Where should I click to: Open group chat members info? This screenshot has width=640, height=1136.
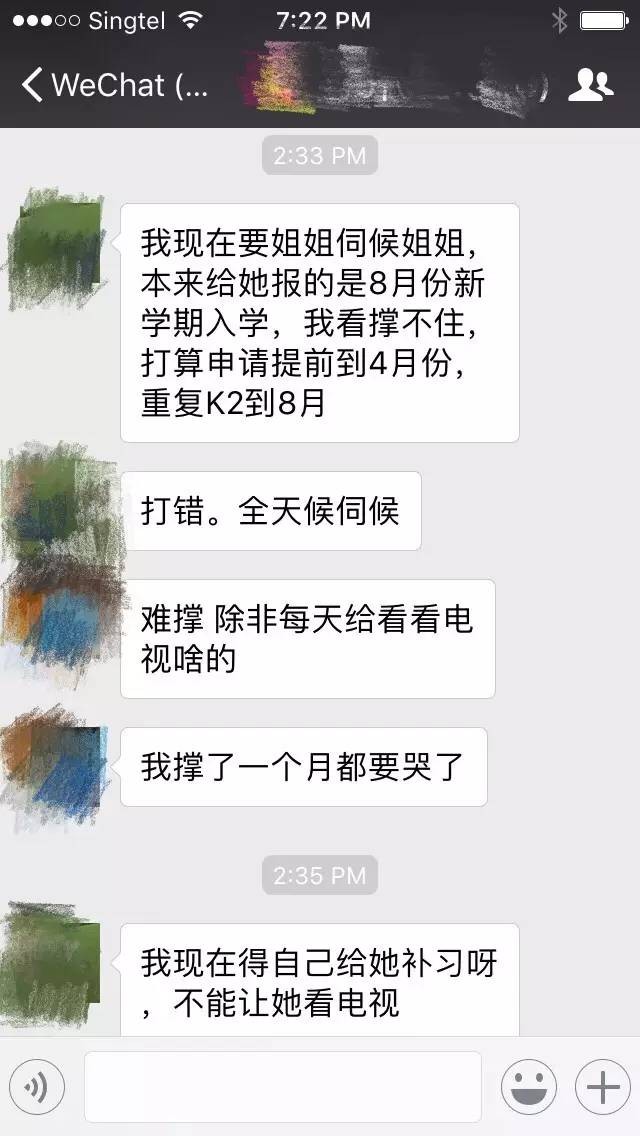[x=590, y=85]
